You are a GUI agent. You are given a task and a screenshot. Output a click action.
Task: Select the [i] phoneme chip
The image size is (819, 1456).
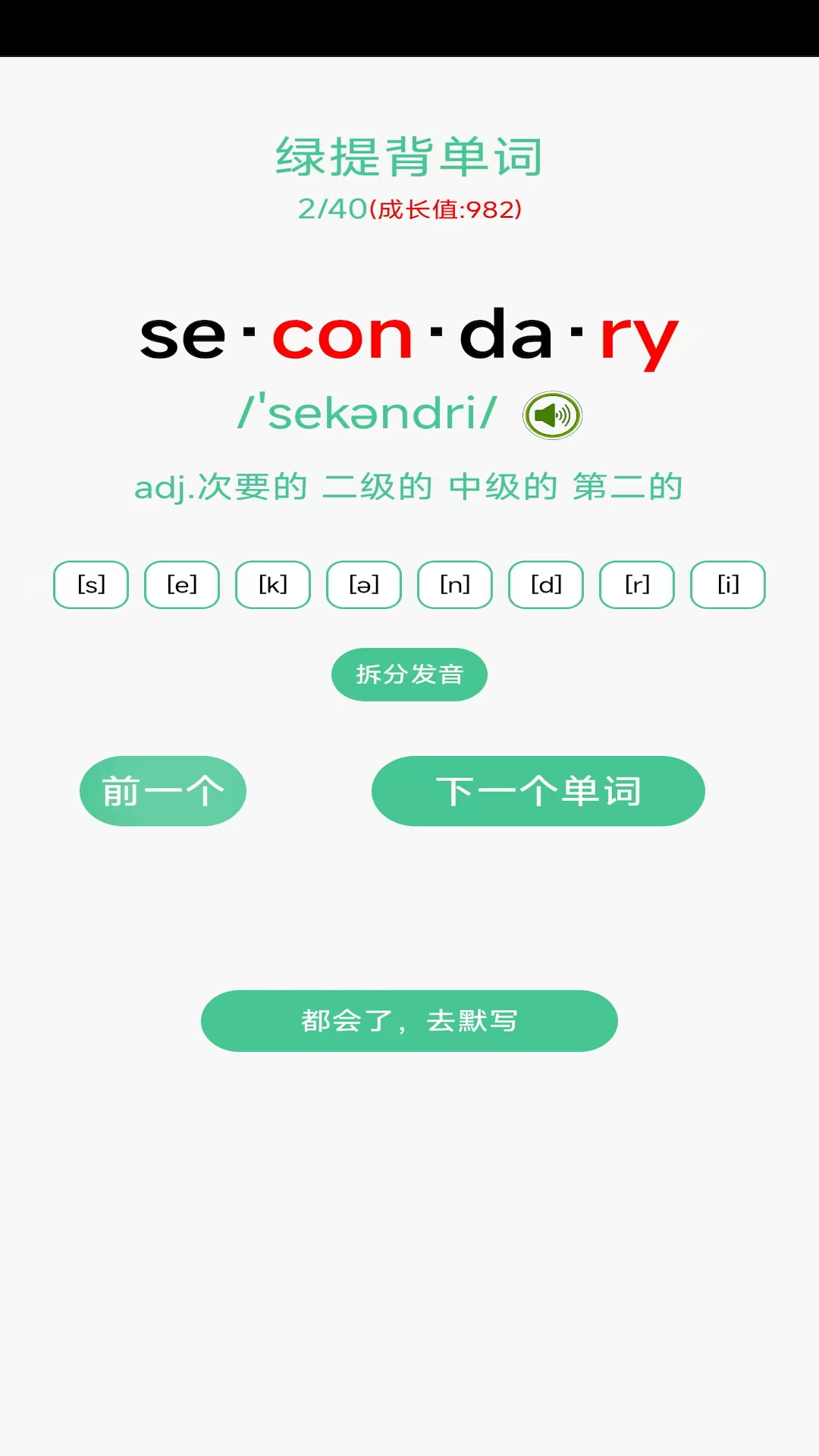(728, 585)
